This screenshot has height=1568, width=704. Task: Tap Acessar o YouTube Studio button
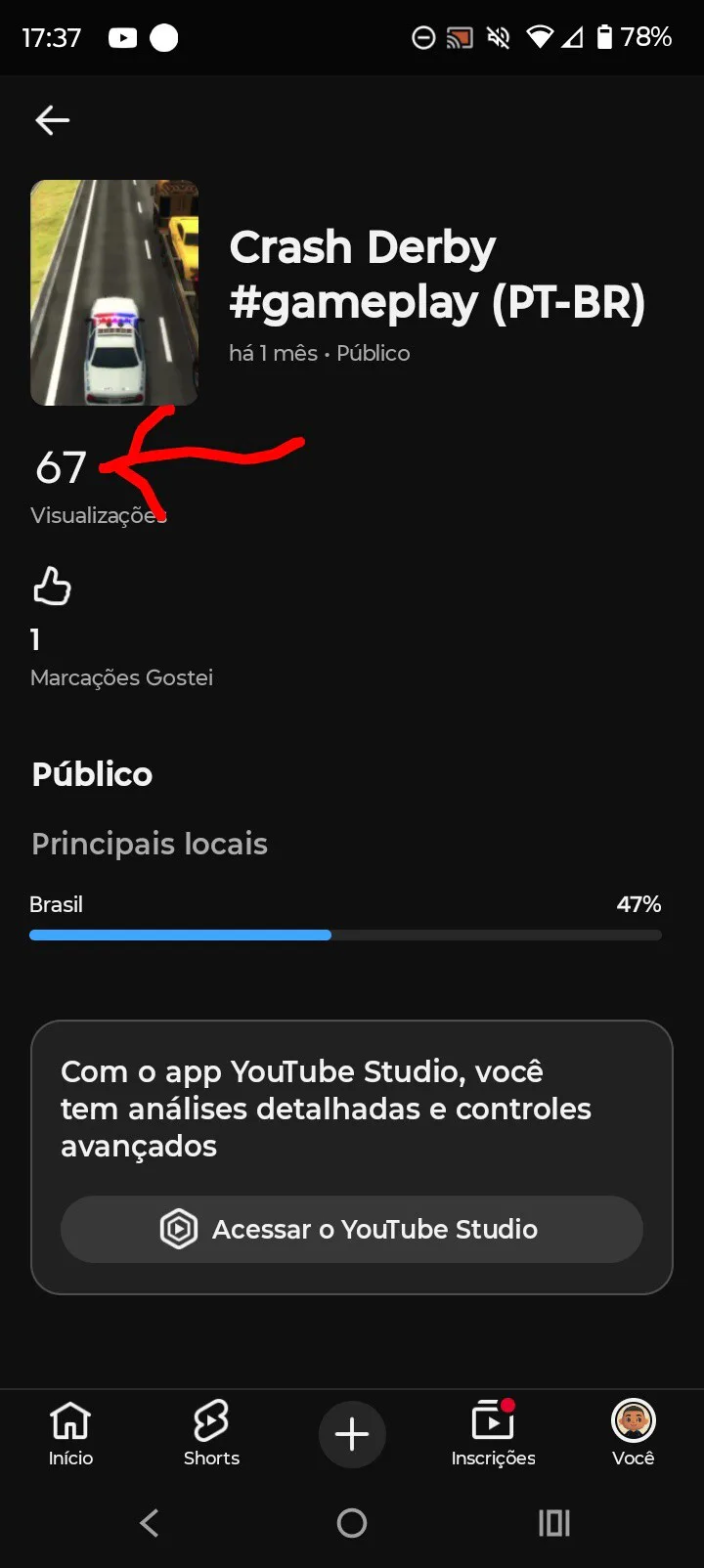[352, 1229]
